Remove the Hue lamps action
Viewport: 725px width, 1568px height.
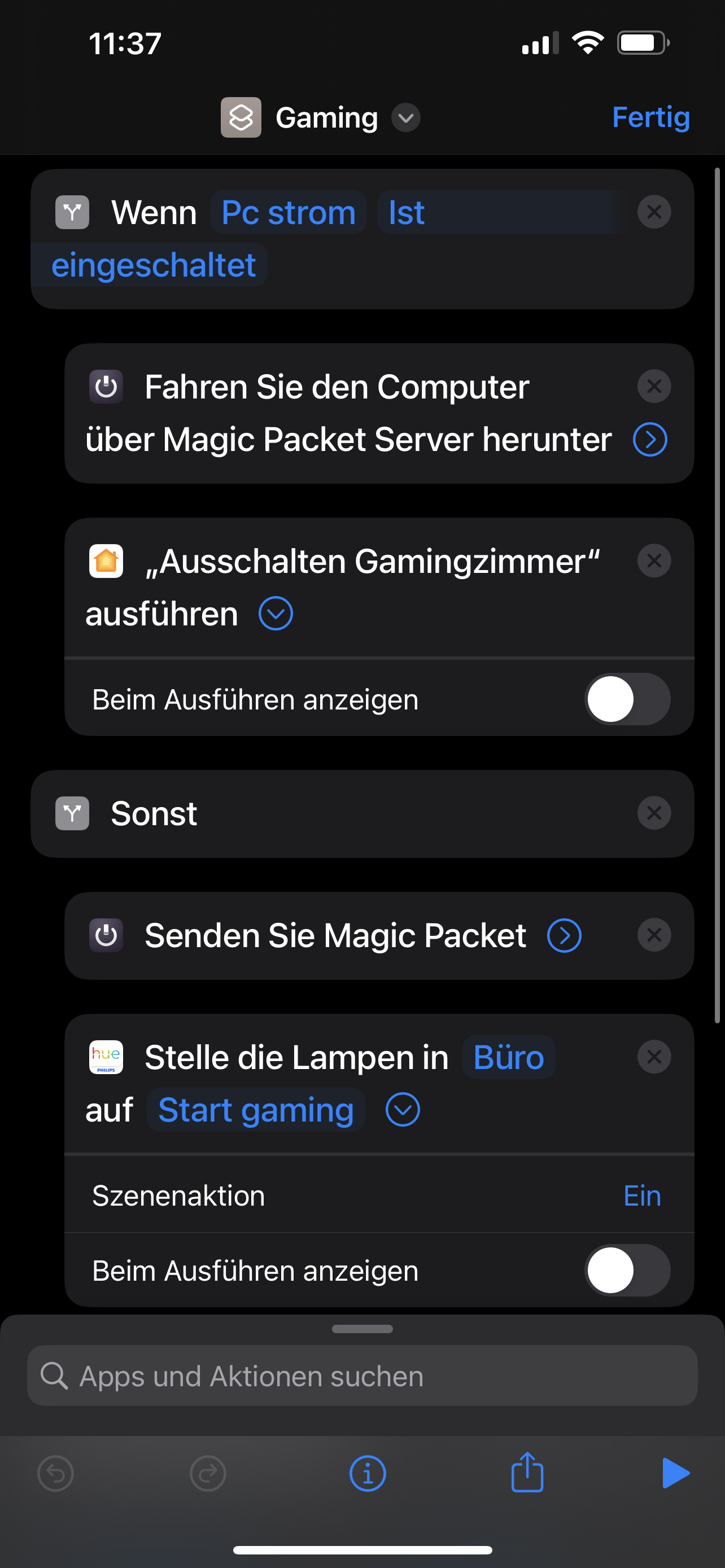654,1056
